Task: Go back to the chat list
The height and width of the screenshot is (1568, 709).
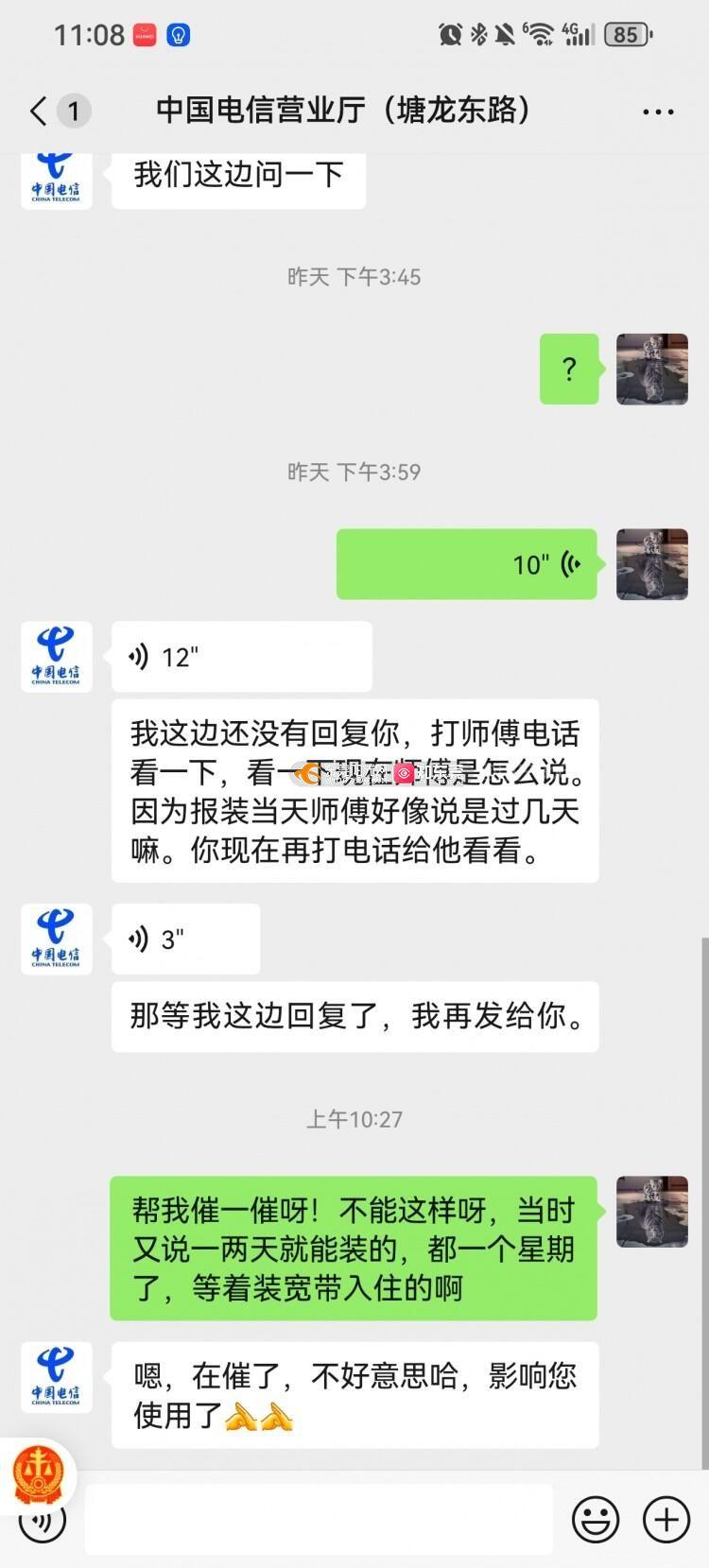Action: tap(39, 111)
